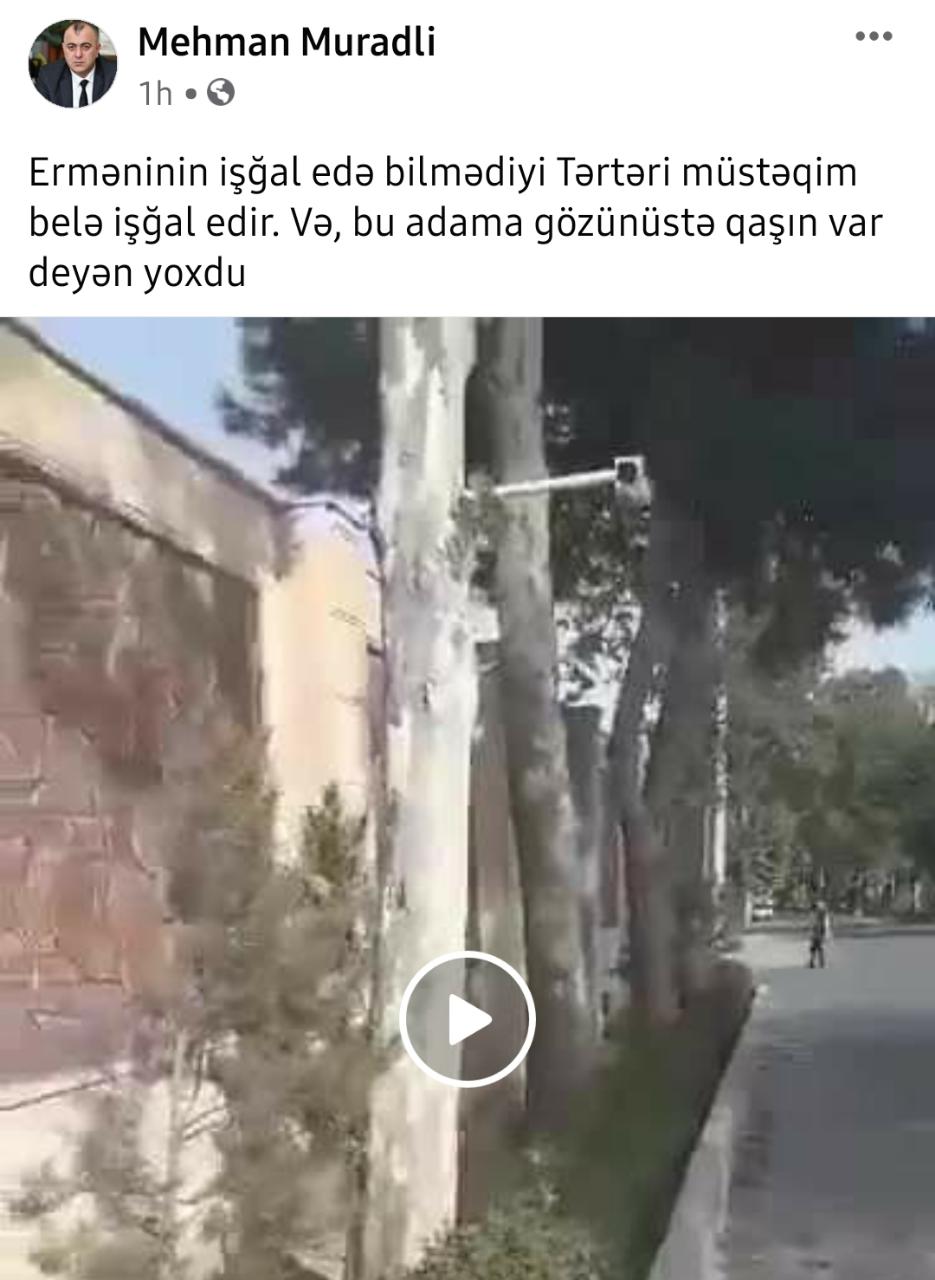Open Mehman Muradli's profile picture
This screenshot has width=935, height=1280.
(72, 63)
